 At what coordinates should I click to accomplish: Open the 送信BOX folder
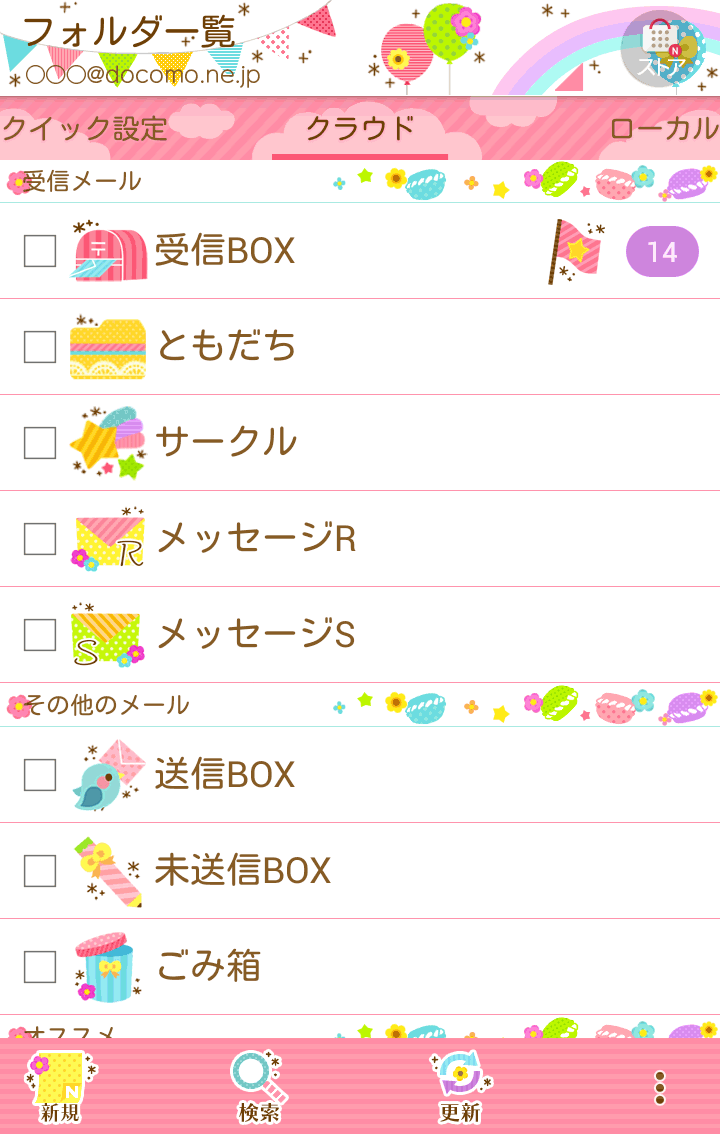pyautogui.click(x=225, y=775)
